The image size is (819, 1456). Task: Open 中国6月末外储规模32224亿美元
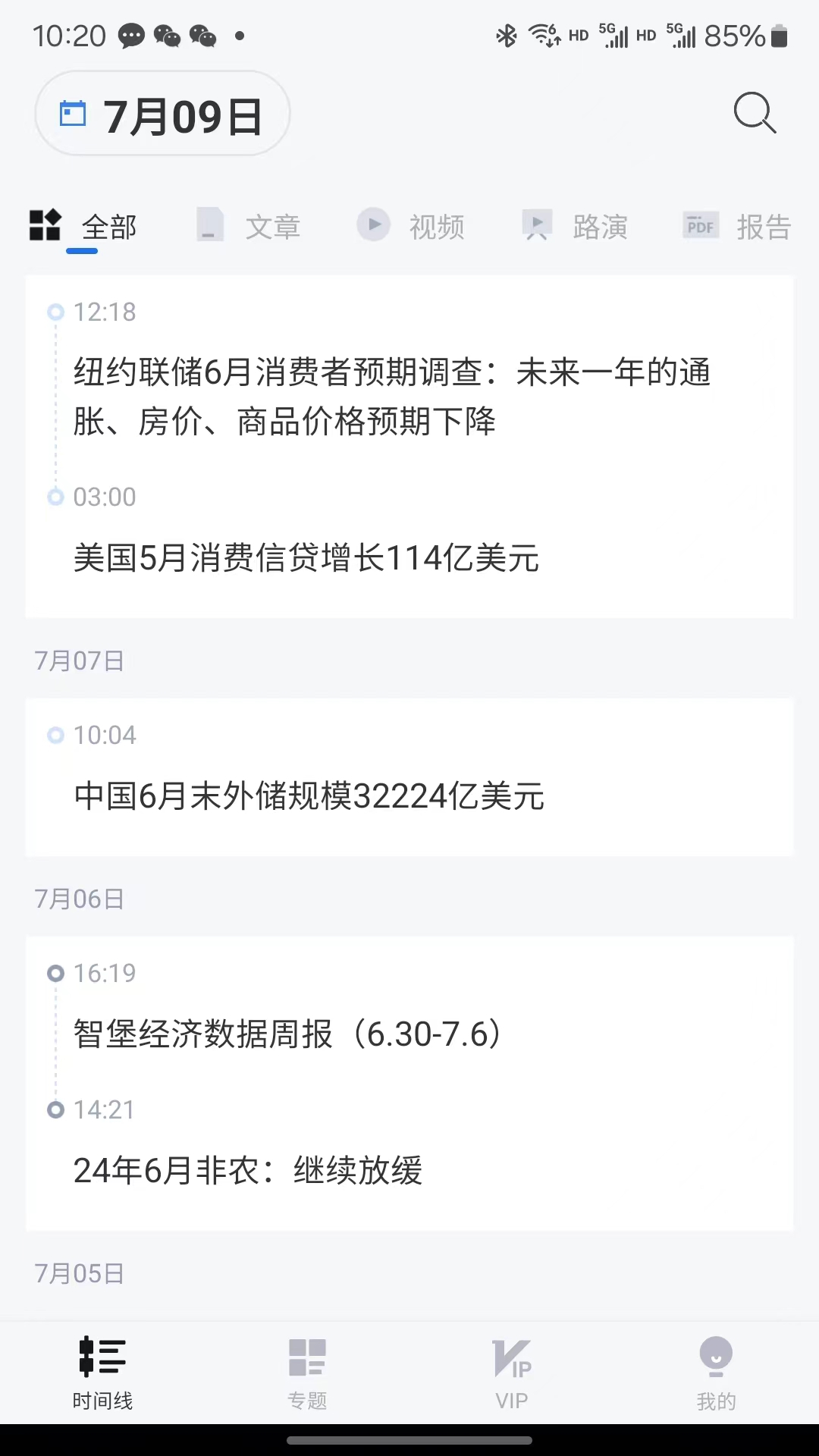(x=309, y=796)
